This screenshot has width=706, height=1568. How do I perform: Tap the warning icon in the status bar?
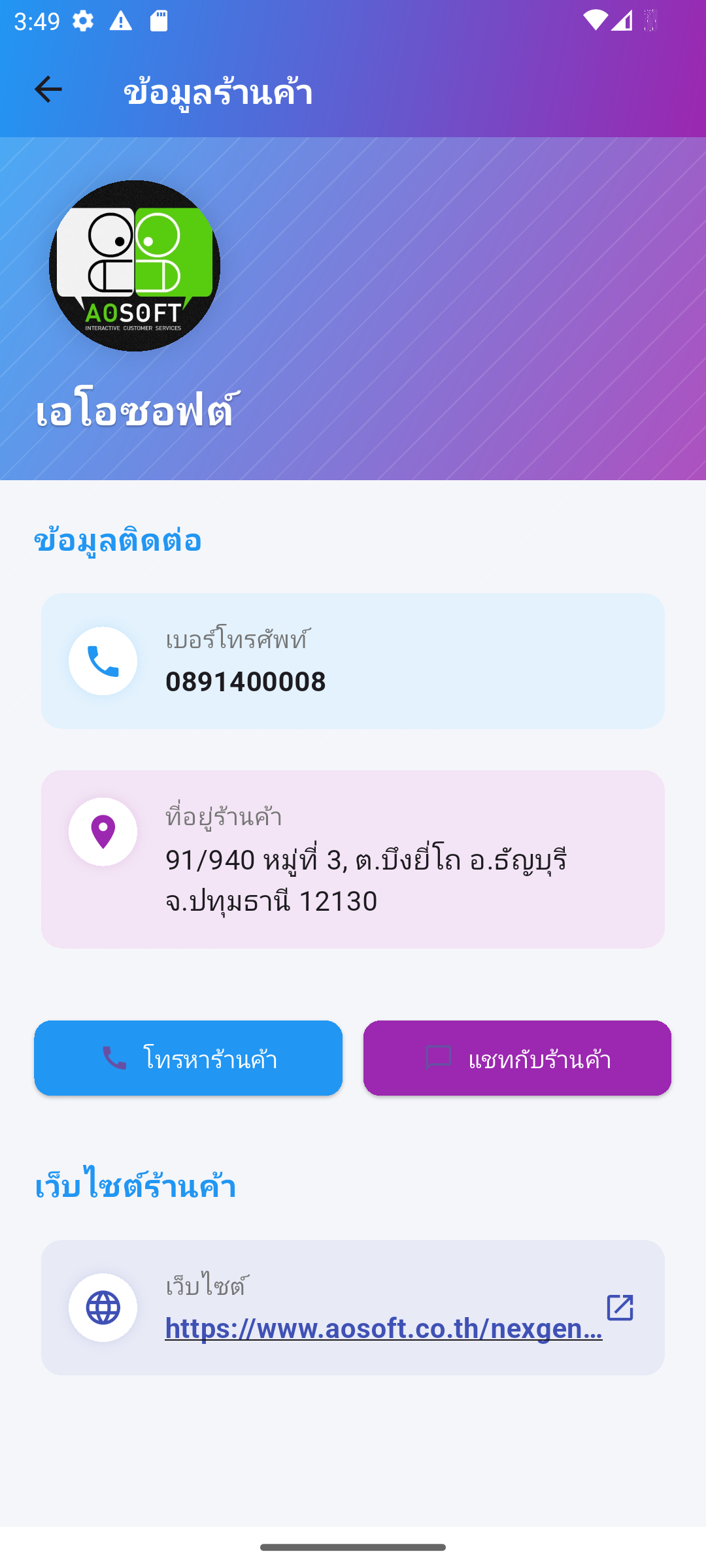coord(121,20)
